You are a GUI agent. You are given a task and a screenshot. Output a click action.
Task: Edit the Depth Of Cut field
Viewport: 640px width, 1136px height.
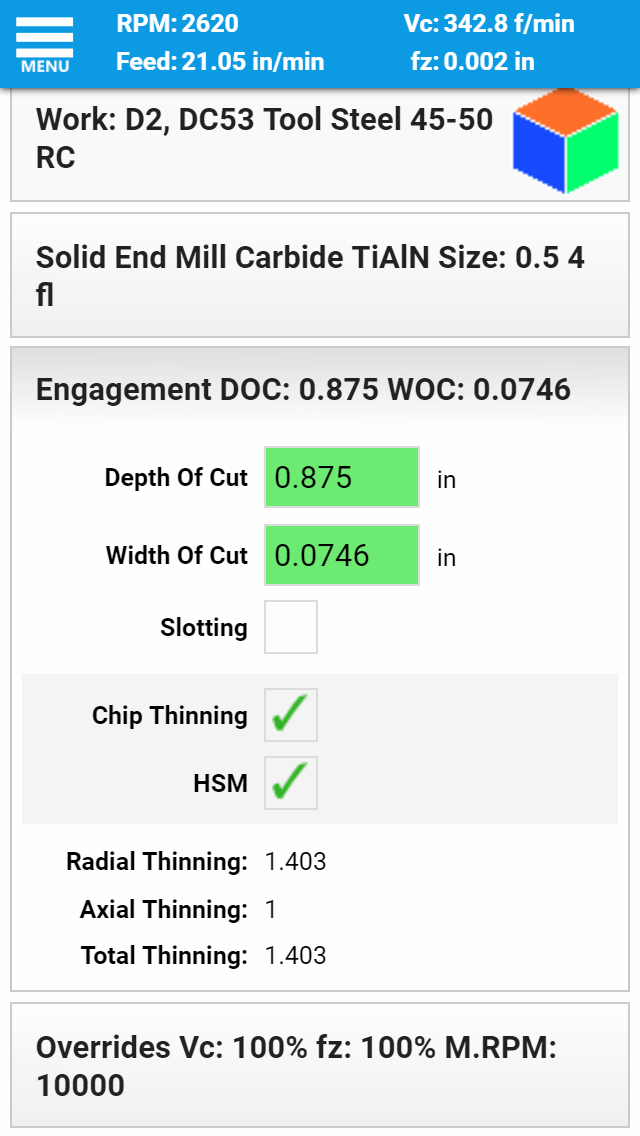pos(342,477)
